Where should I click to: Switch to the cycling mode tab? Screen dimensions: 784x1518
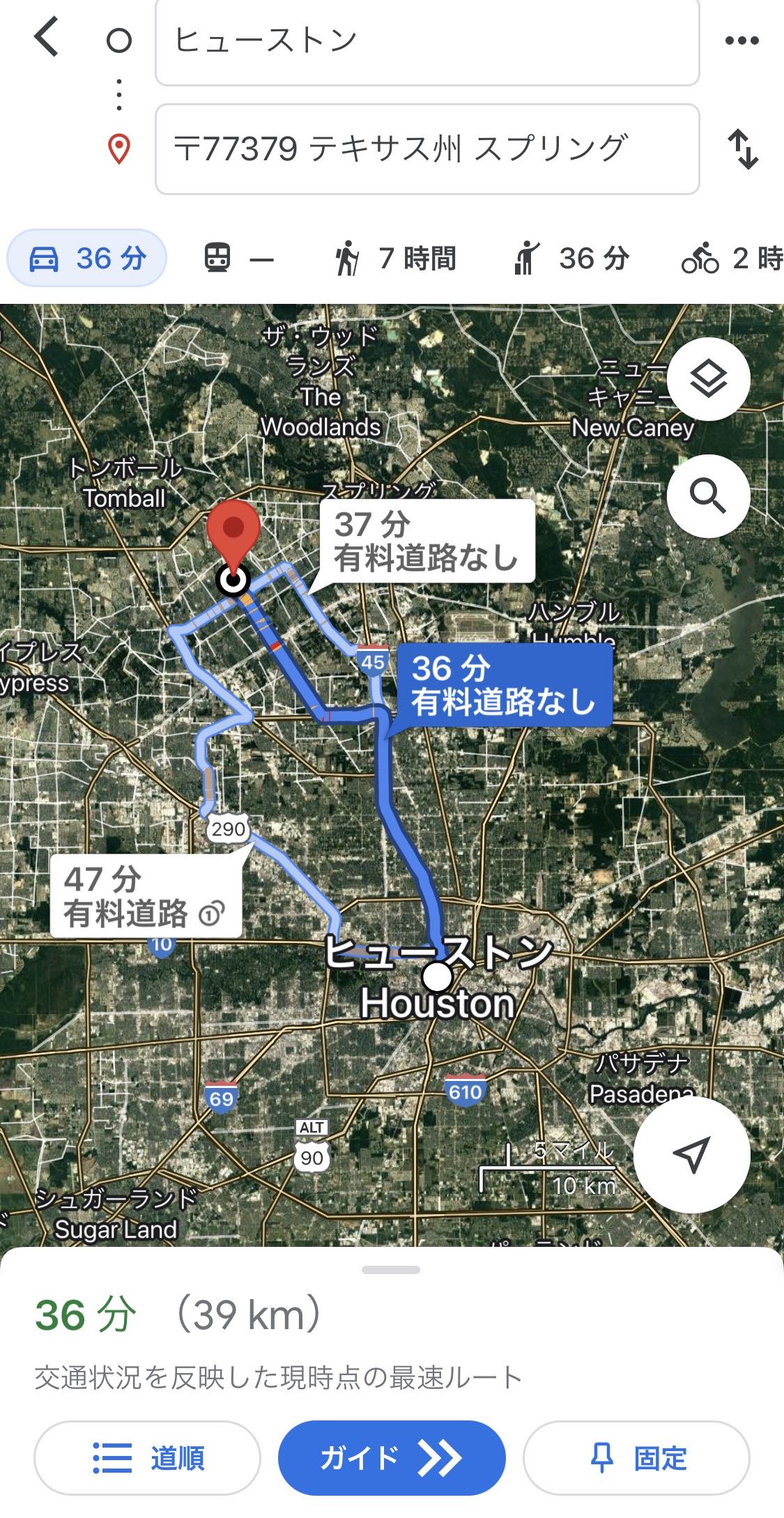coord(732,259)
